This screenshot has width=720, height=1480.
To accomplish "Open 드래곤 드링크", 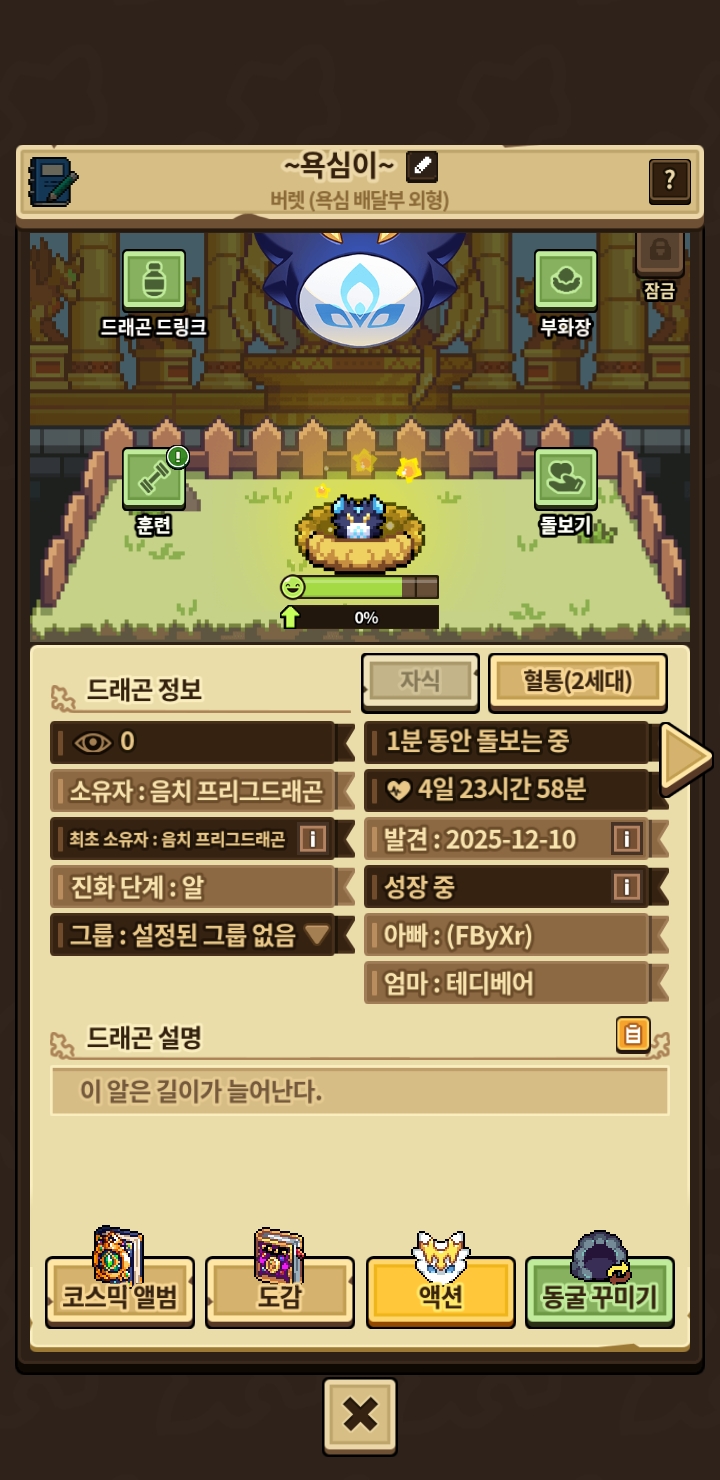I will pos(154,282).
